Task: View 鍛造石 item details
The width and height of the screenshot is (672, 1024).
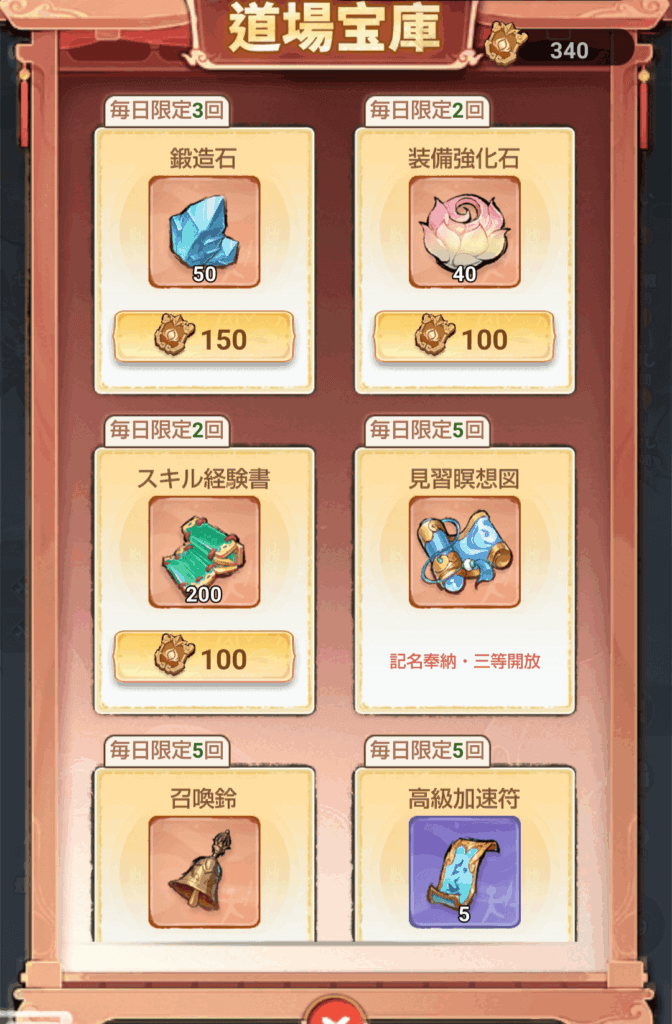Action: (204, 232)
